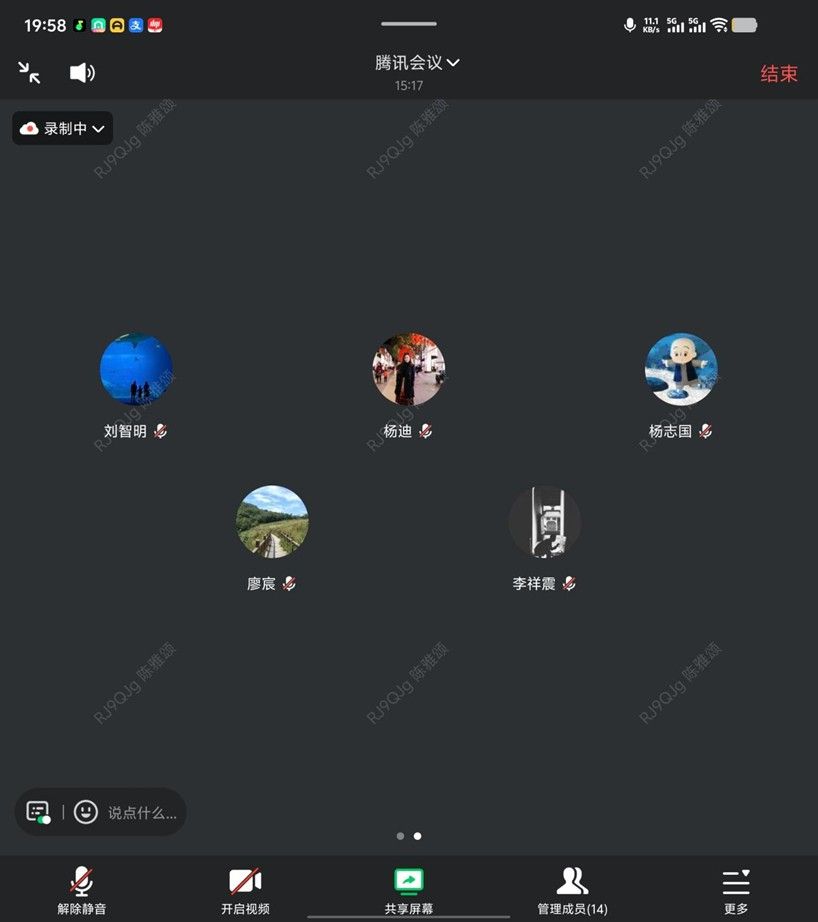This screenshot has height=922, width=818.
Task: Open 管理成员 member management
Action: pos(572,889)
